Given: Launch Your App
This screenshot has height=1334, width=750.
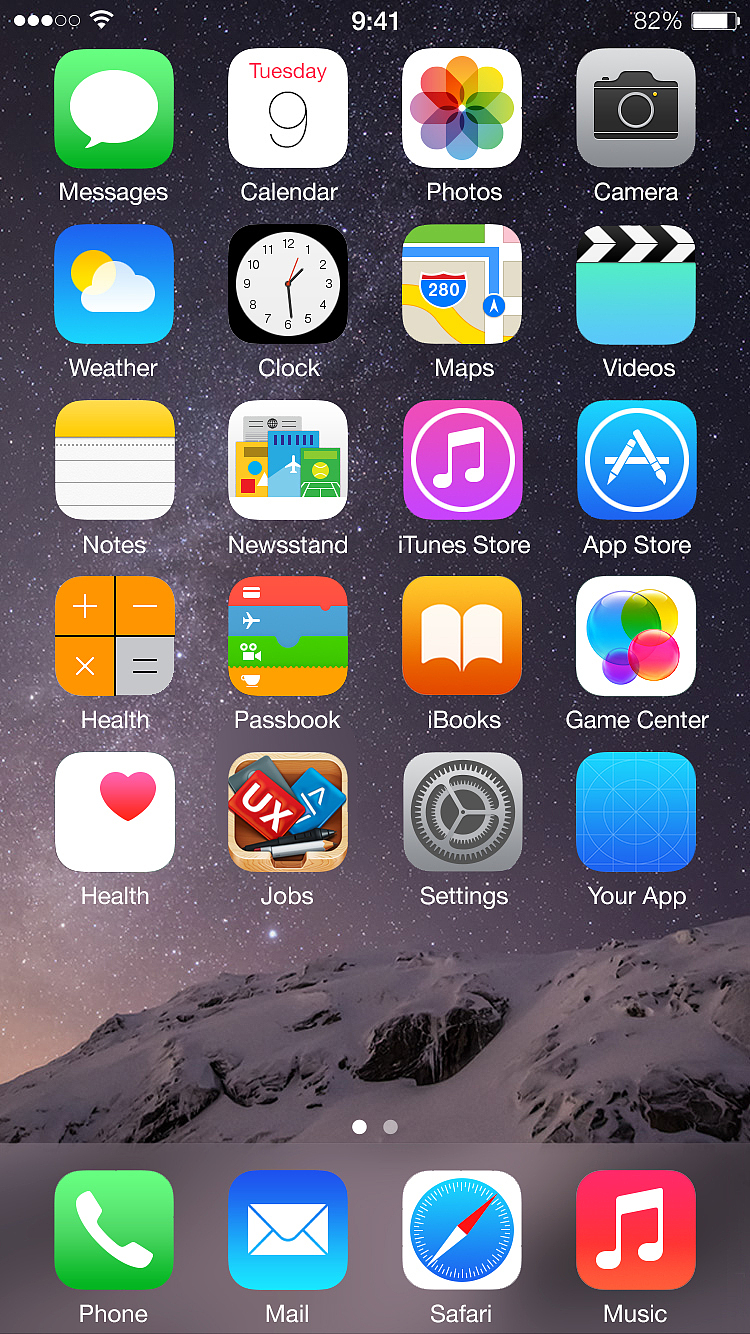Looking at the screenshot, I should (x=636, y=812).
